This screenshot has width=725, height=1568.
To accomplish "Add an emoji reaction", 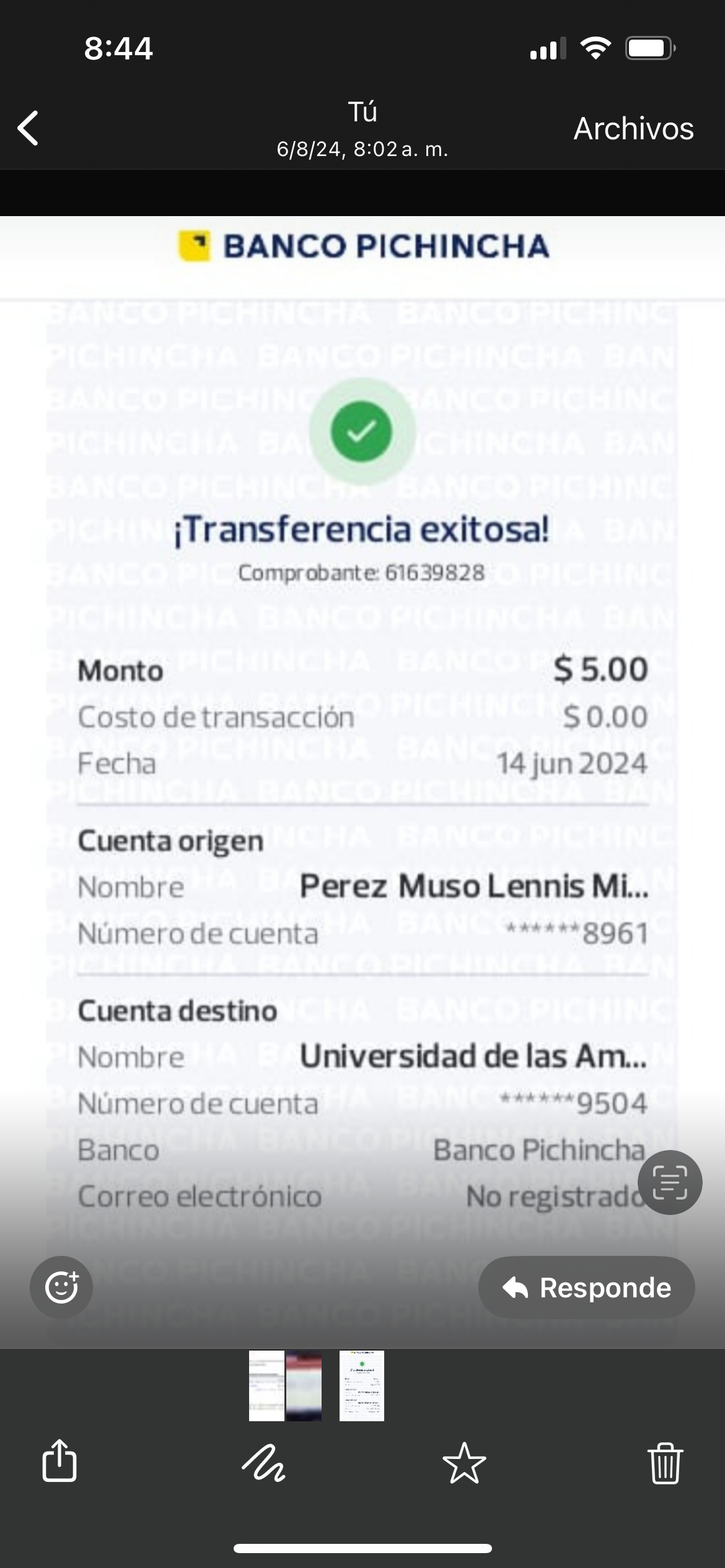I will tap(61, 1287).
